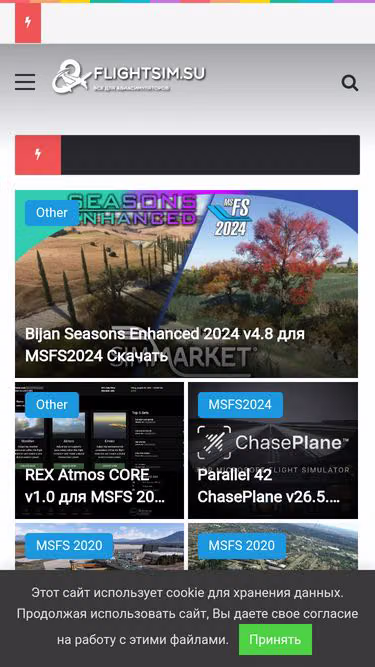This screenshot has height=667, width=375.
Task: Open Bijan Seasons Enhanced 2024 article
Action: click(165, 345)
